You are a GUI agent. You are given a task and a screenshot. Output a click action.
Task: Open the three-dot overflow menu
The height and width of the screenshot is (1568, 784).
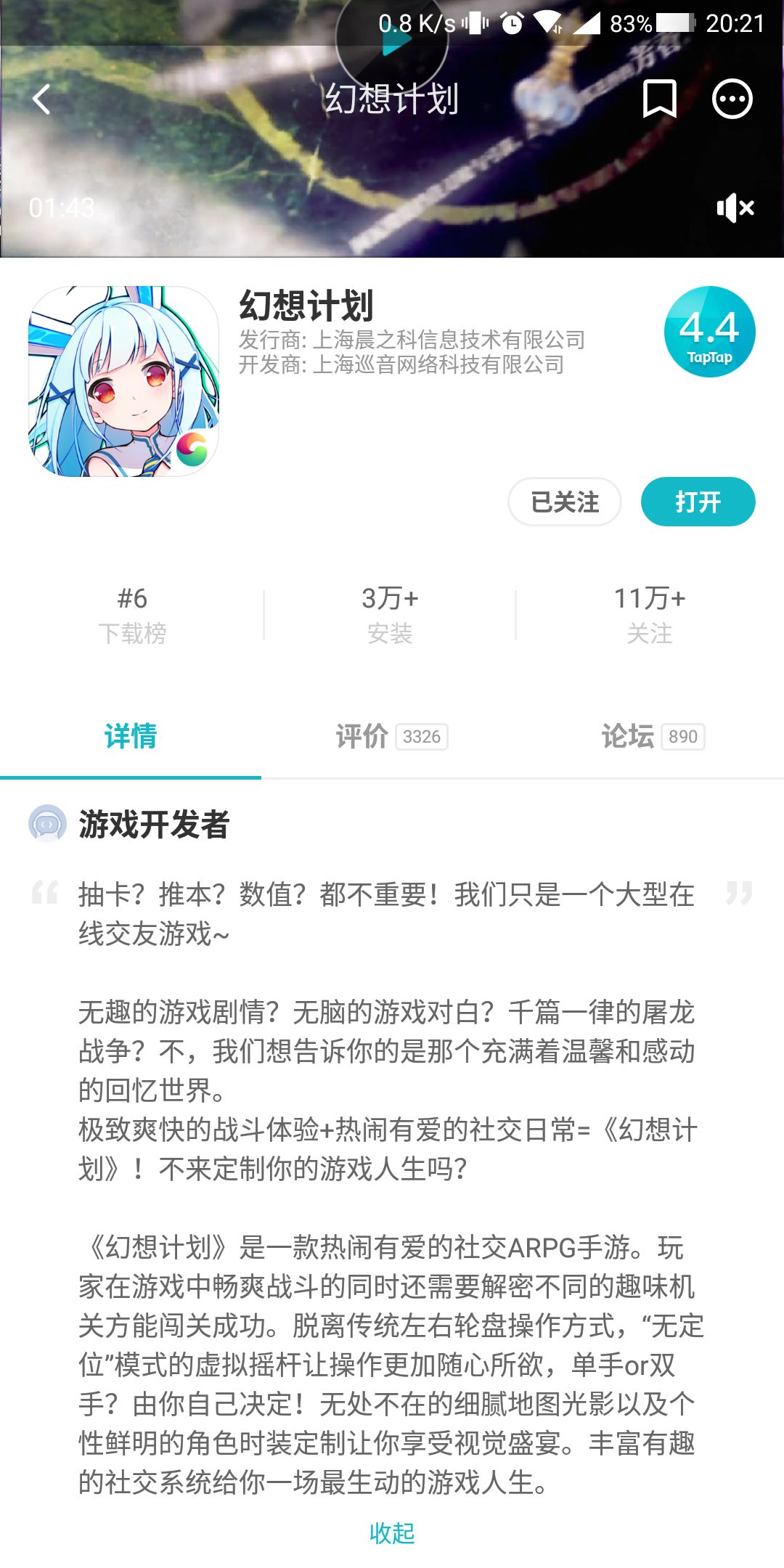click(732, 99)
